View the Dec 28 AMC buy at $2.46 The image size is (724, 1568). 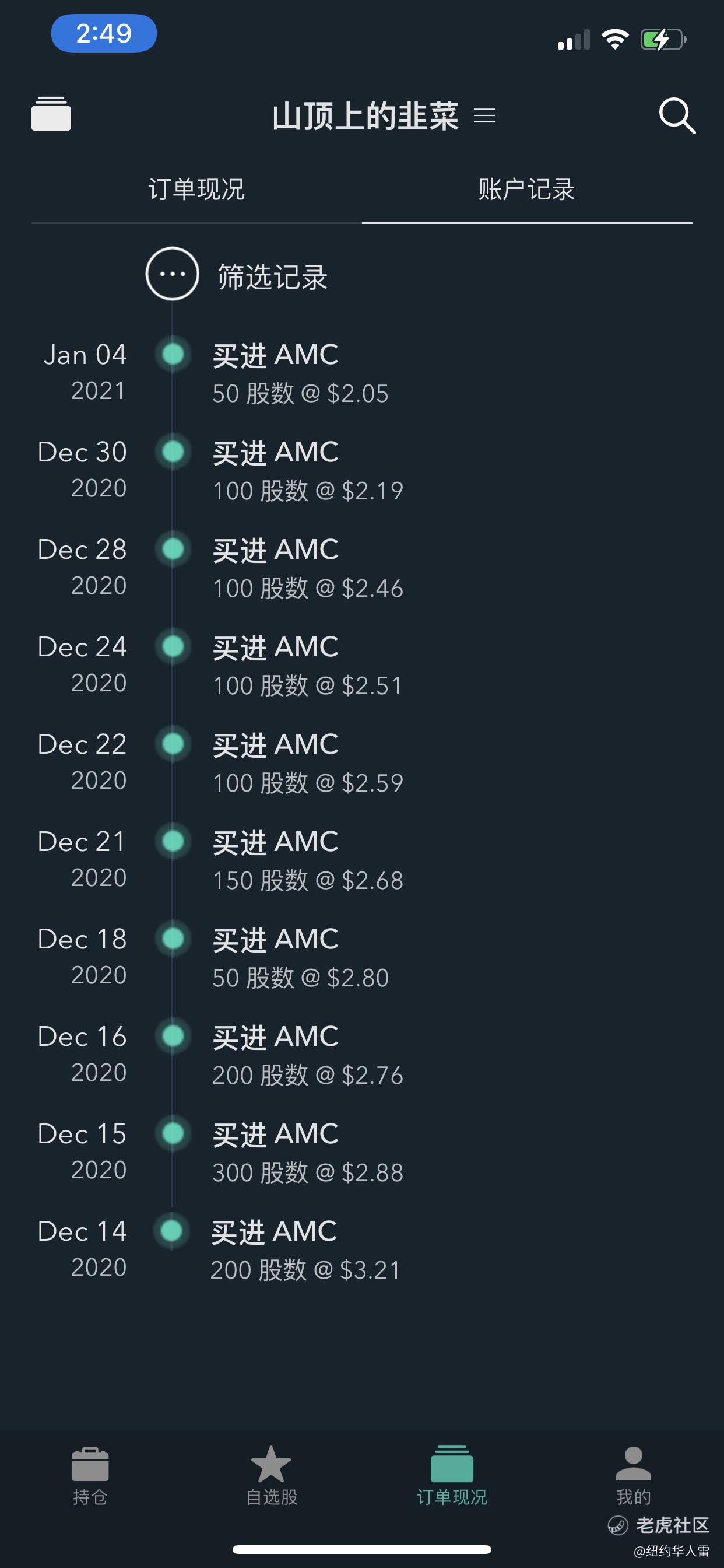click(362, 566)
